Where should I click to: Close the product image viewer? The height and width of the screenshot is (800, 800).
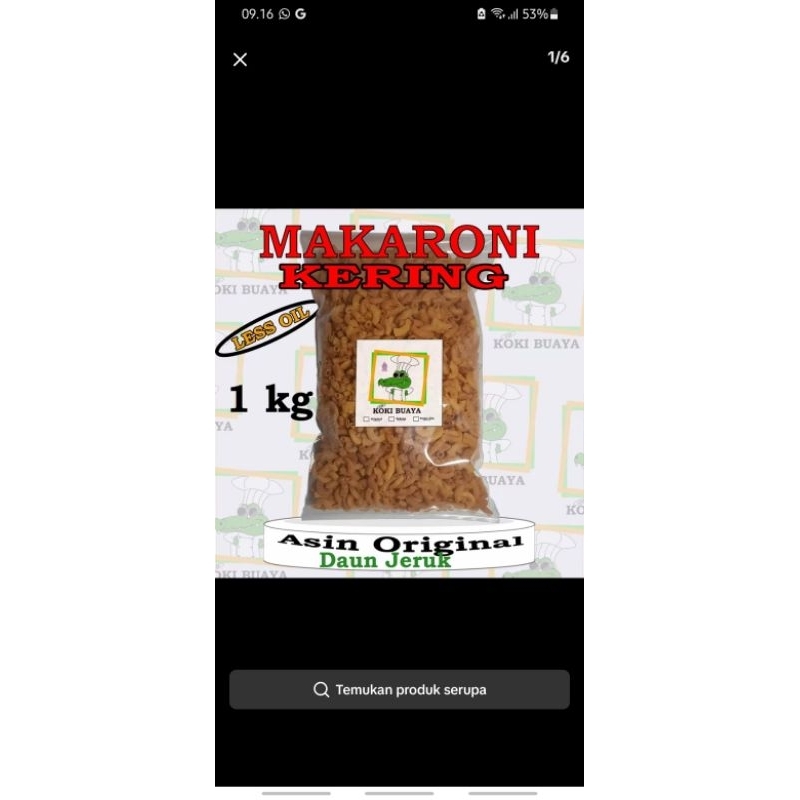240,60
